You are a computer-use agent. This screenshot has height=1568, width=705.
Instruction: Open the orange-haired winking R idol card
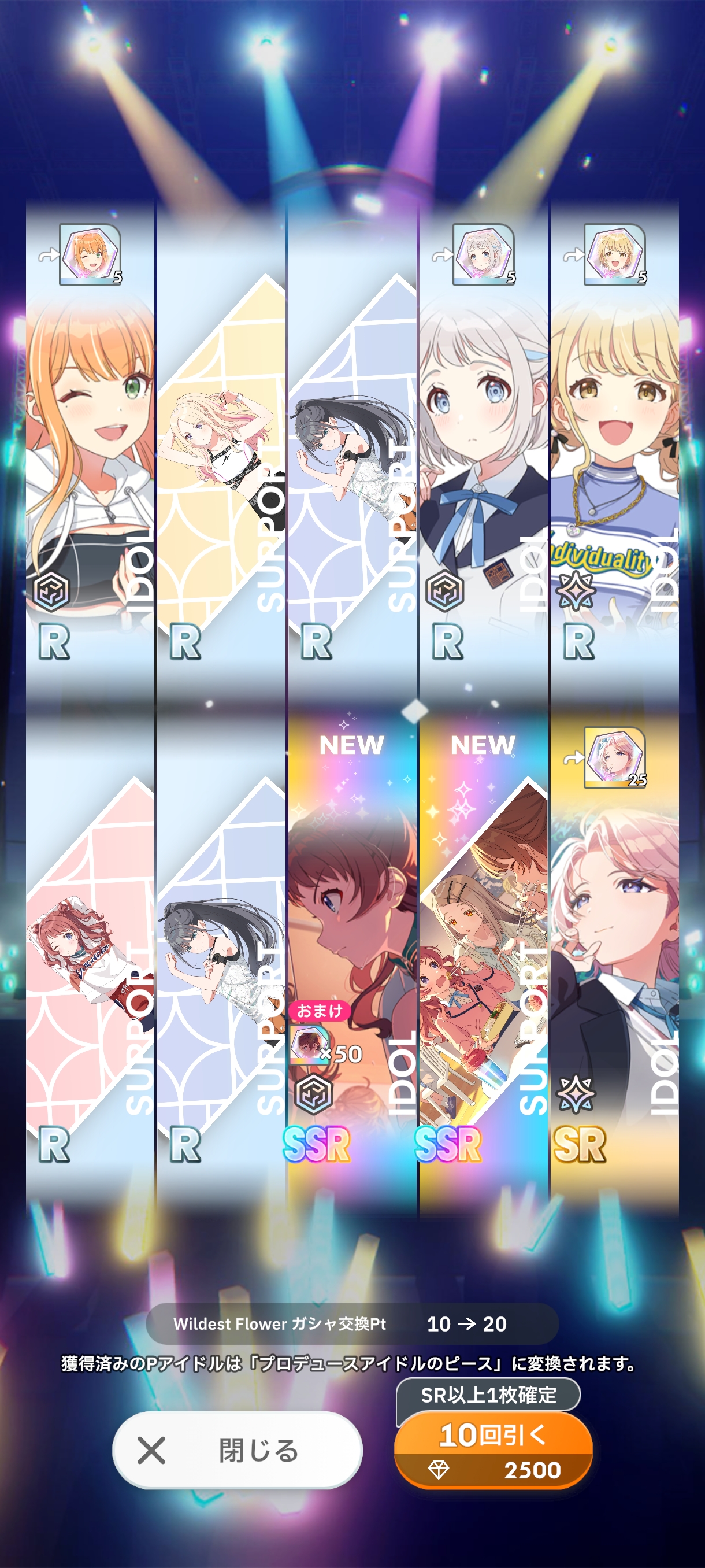[x=90, y=450]
